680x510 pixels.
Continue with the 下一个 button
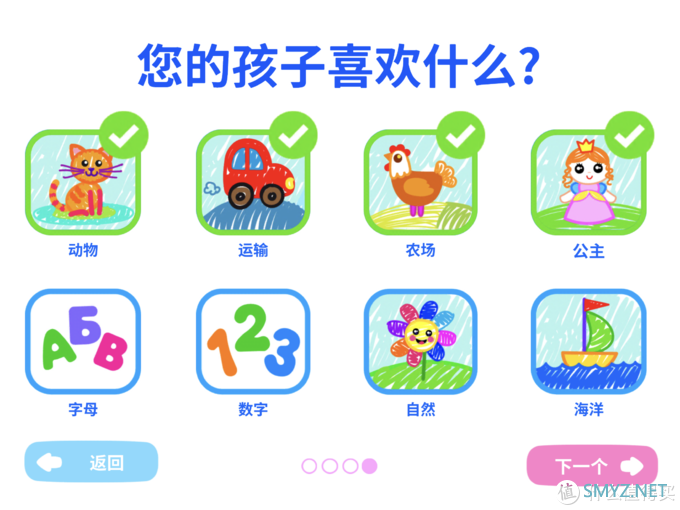592,466
